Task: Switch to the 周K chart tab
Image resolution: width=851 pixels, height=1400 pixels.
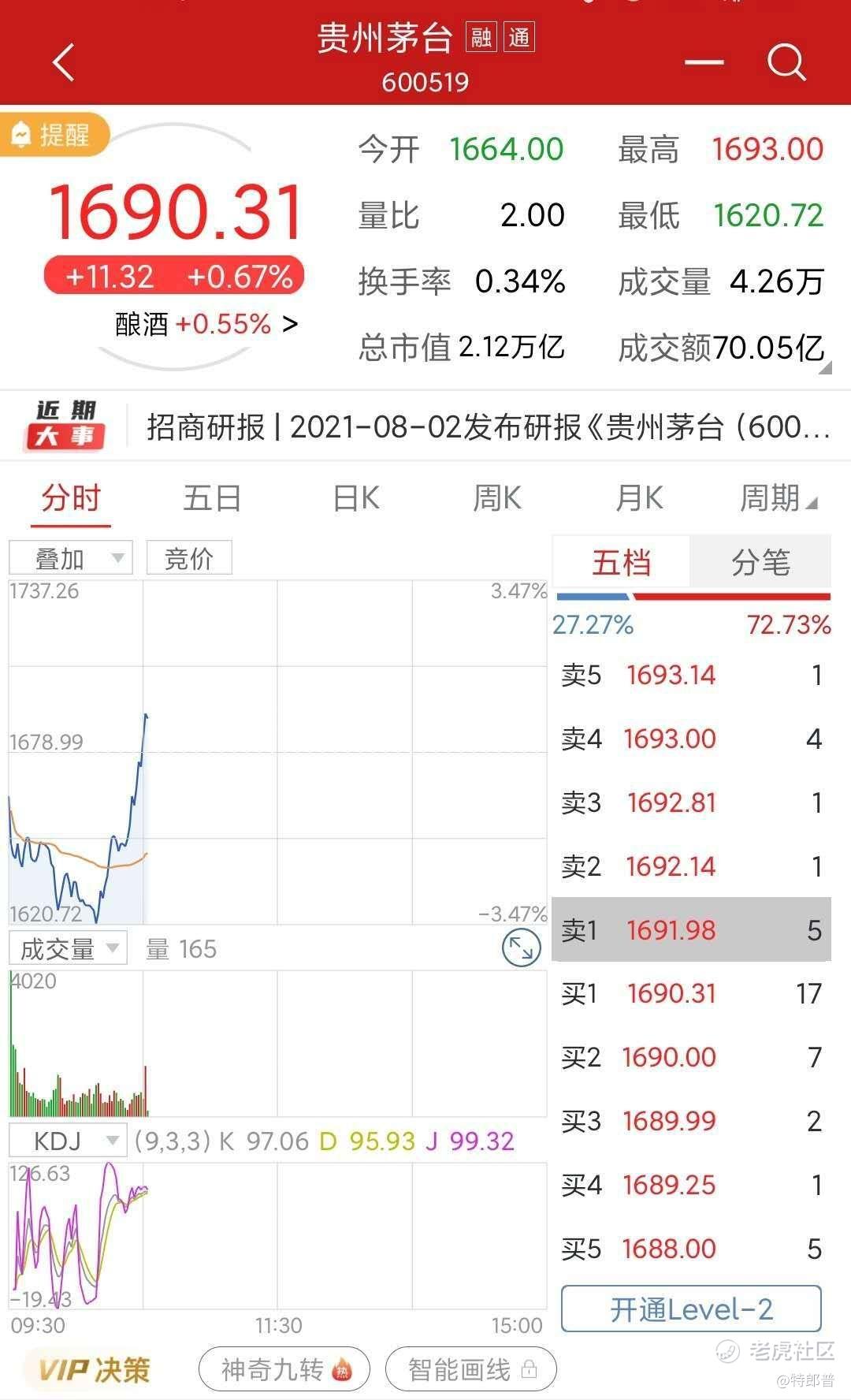Action: coord(496,498)
